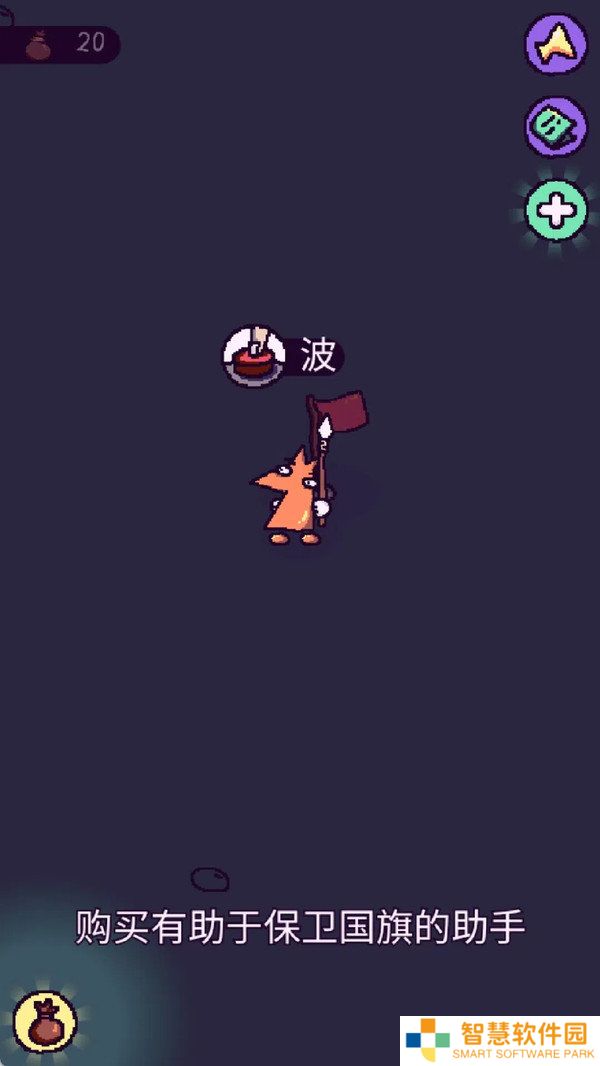Open the green book icon
Viewport: 600px width, 1066px height.
click(x=557, y=126)
